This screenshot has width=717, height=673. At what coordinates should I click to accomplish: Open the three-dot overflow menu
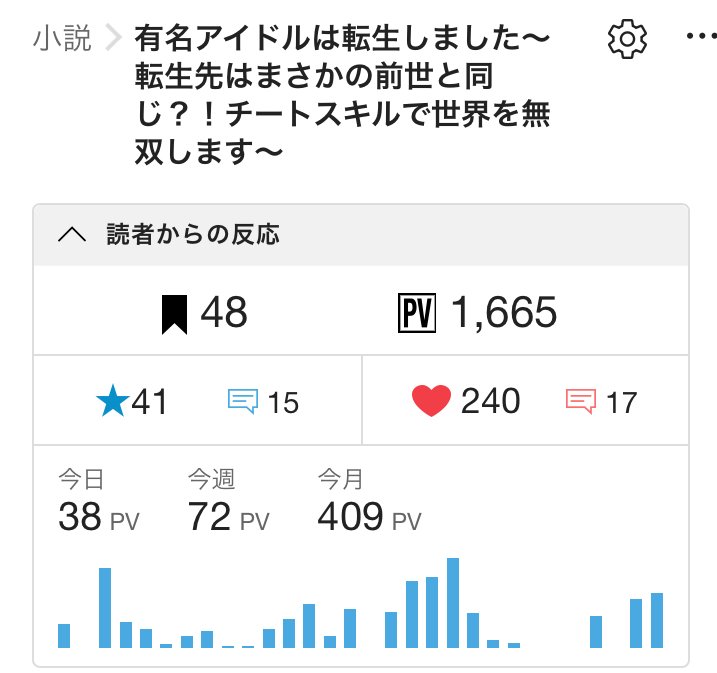point(699,38)
